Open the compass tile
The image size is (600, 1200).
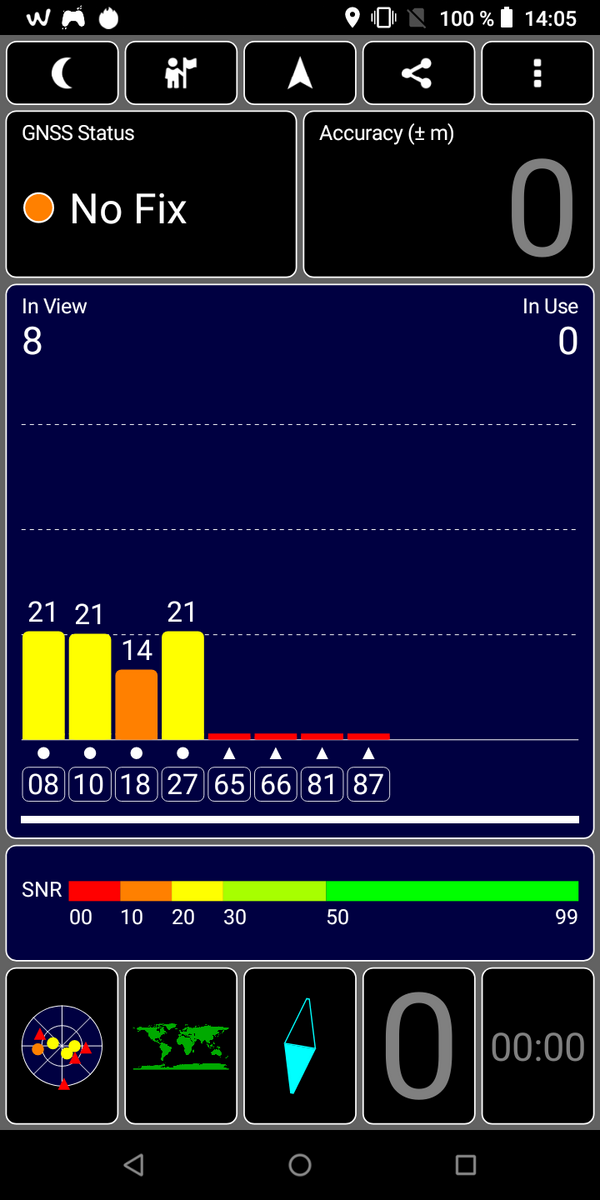[x=300, y=1046]
